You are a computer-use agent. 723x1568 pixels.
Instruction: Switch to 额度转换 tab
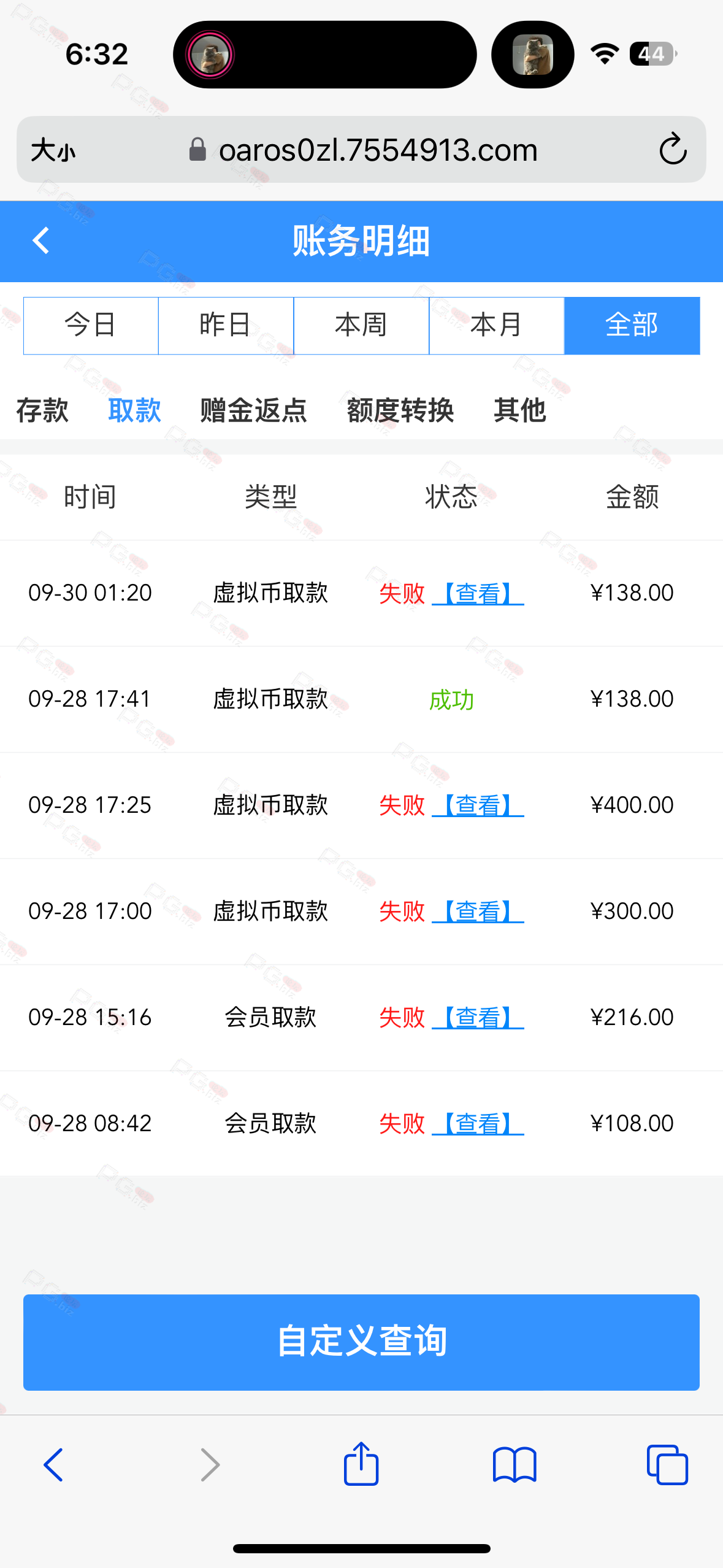point(400,410)
